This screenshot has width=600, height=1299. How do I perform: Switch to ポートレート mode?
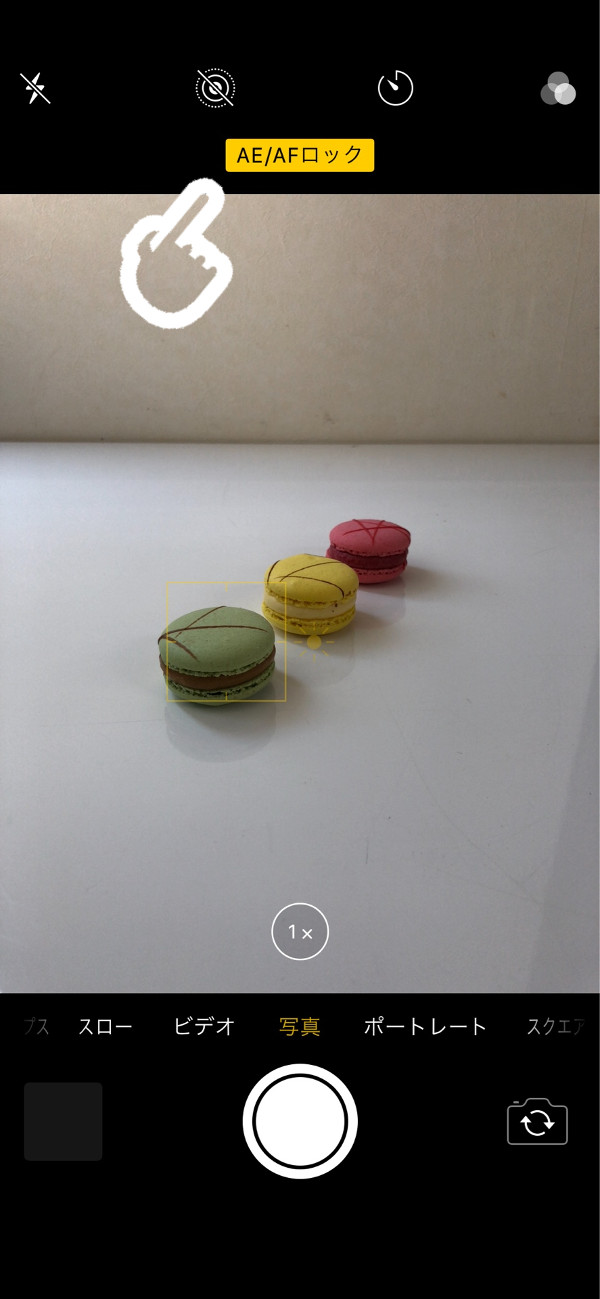pyautogui.click(x=425, y=1026)
